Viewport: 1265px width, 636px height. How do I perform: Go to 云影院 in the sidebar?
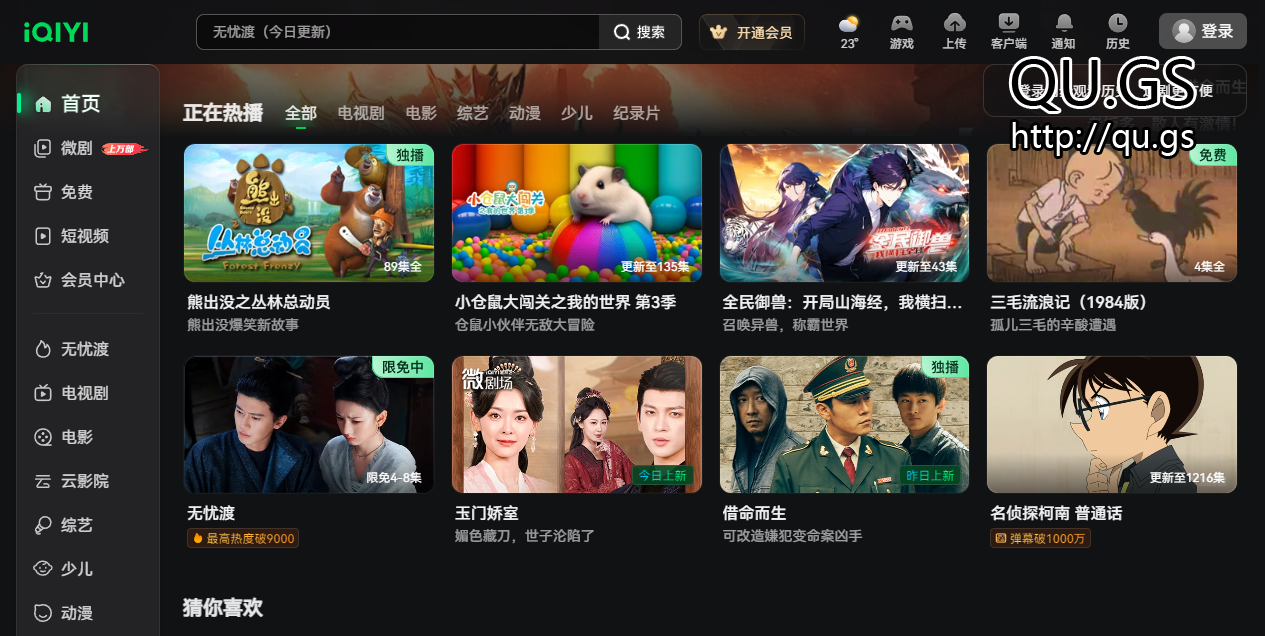[84, 481]
